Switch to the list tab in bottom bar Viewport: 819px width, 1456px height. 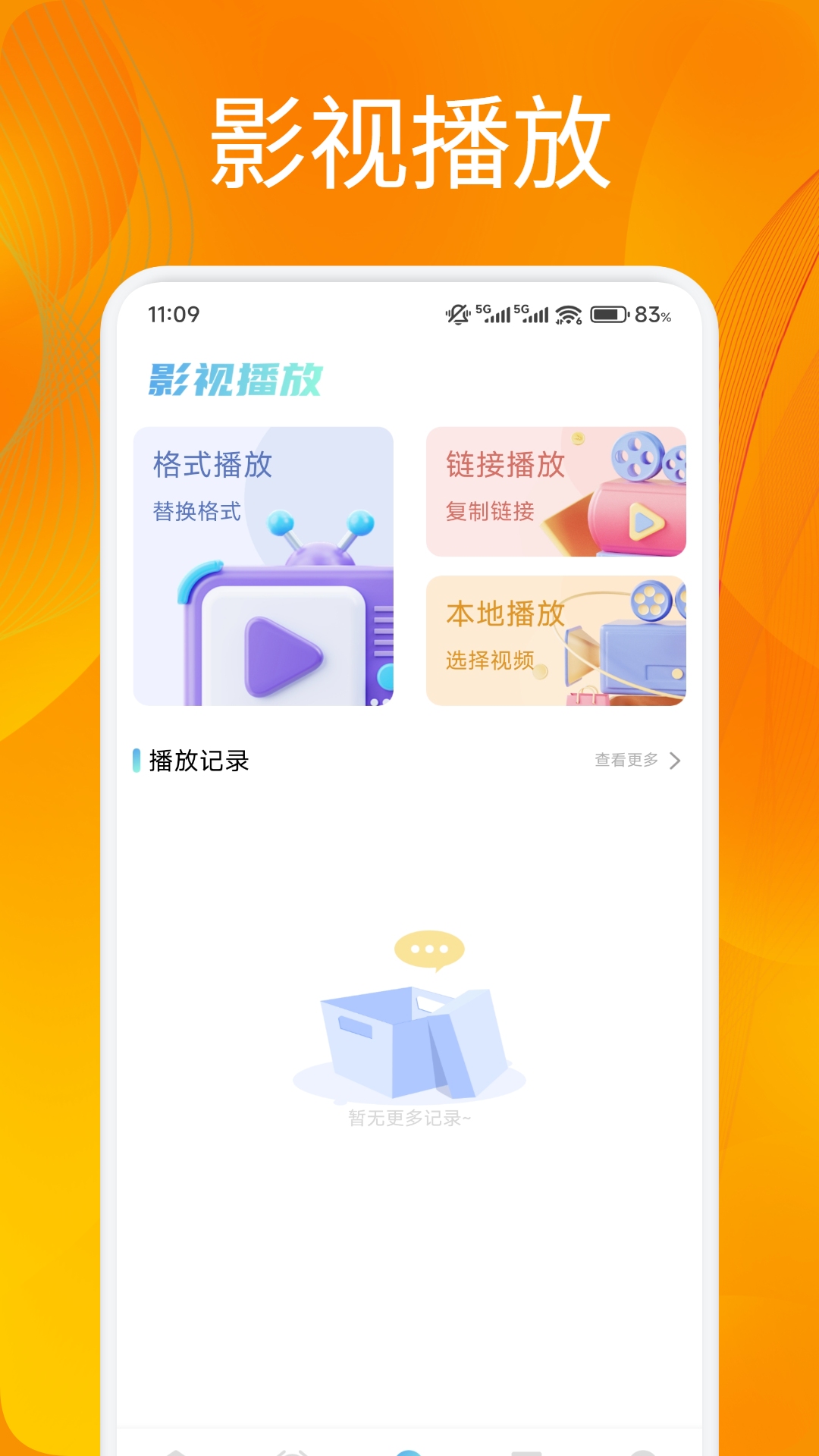point(526,1450)
